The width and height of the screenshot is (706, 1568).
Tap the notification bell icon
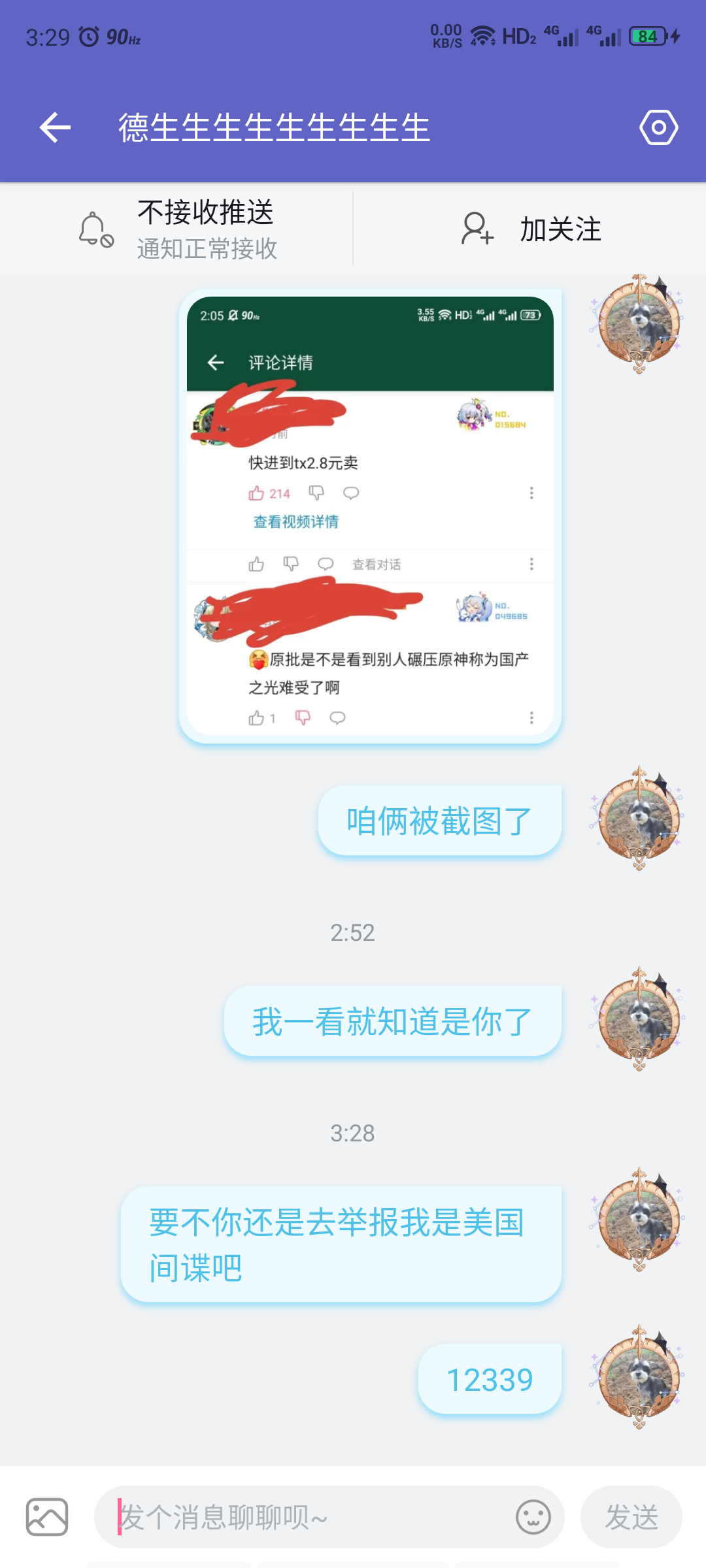[x=92, y=229]
